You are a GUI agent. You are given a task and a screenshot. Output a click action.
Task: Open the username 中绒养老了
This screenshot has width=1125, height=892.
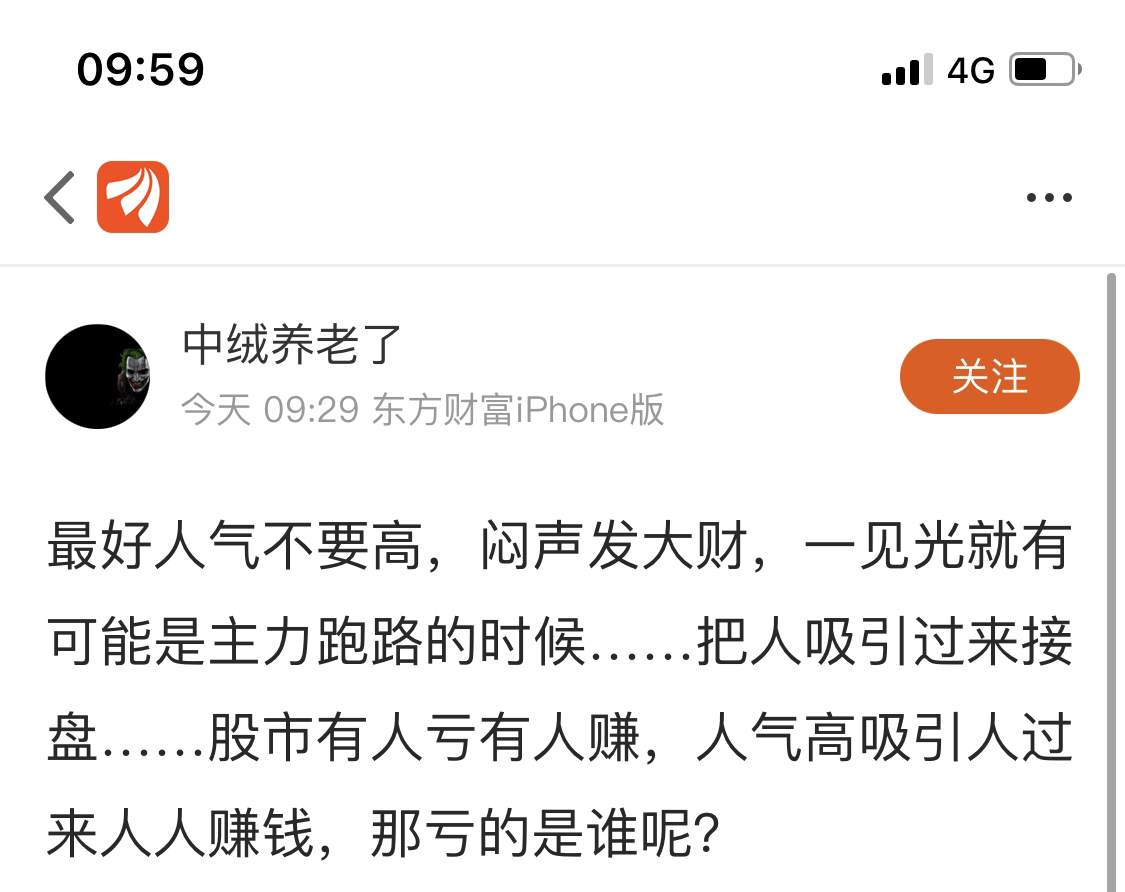(x=292, y=345)
